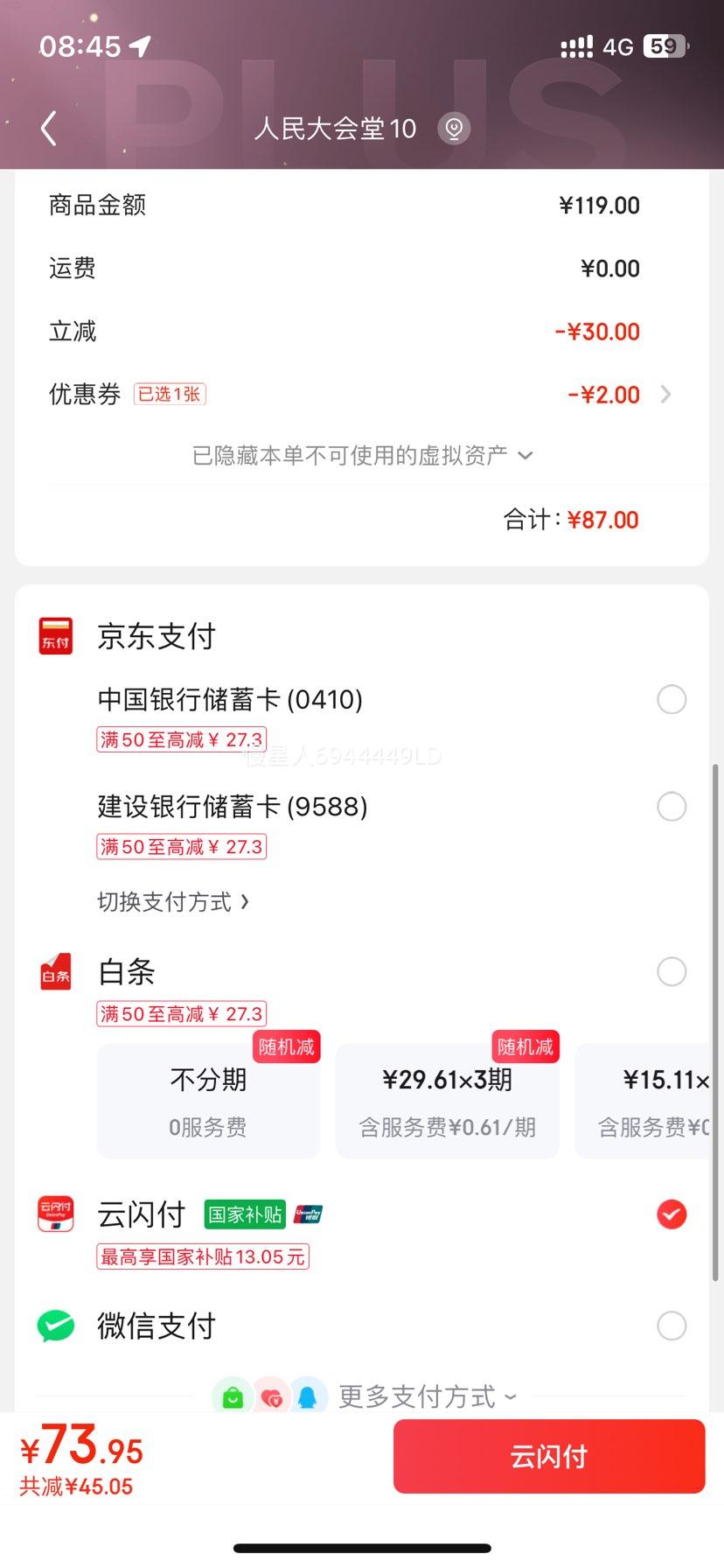Screen dimensions: 724x1568
Task: Tap 切换支付方式 to switch payment method
Action: tap(173, 901)
